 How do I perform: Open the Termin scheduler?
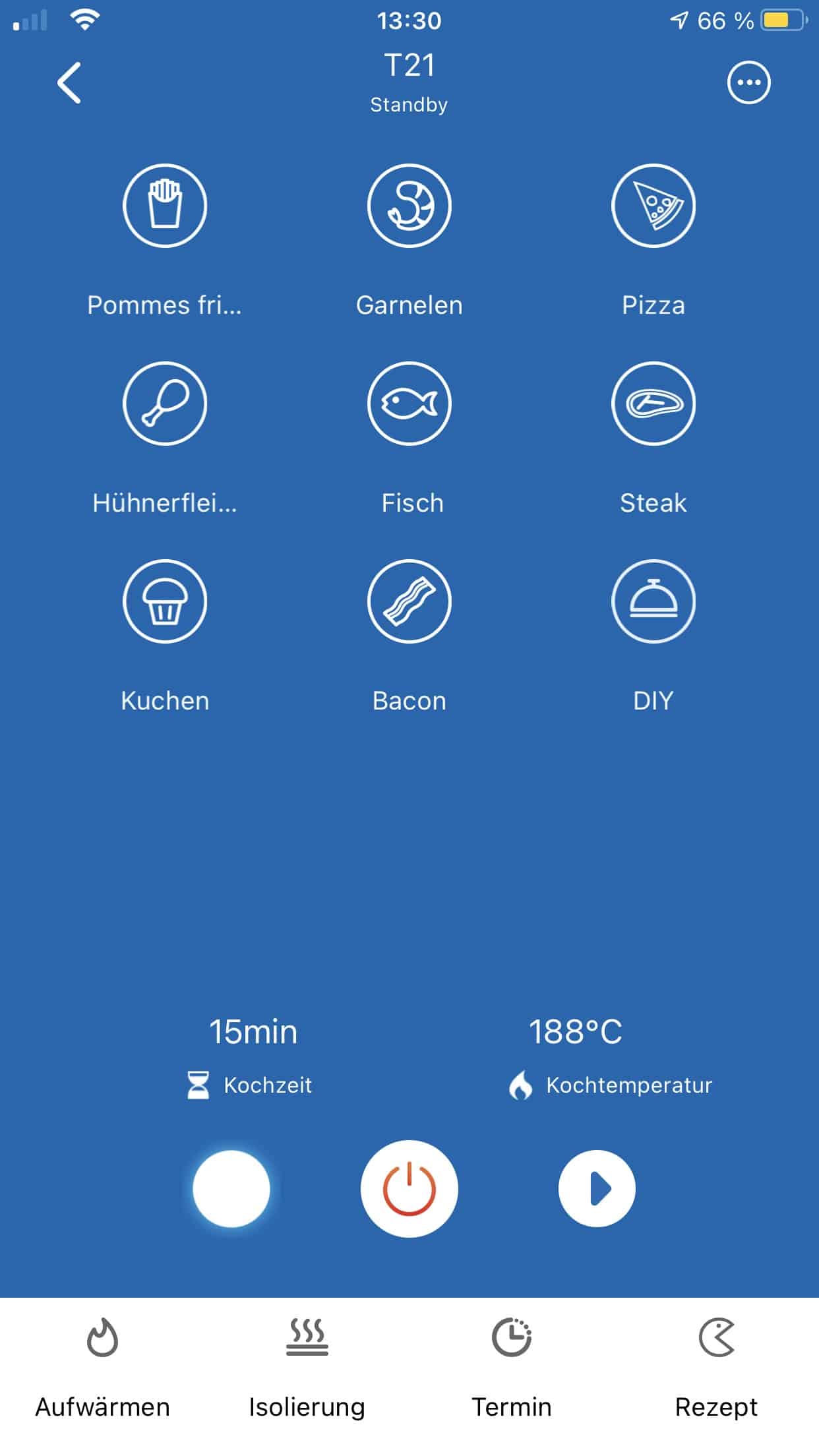pos(512,1369)
